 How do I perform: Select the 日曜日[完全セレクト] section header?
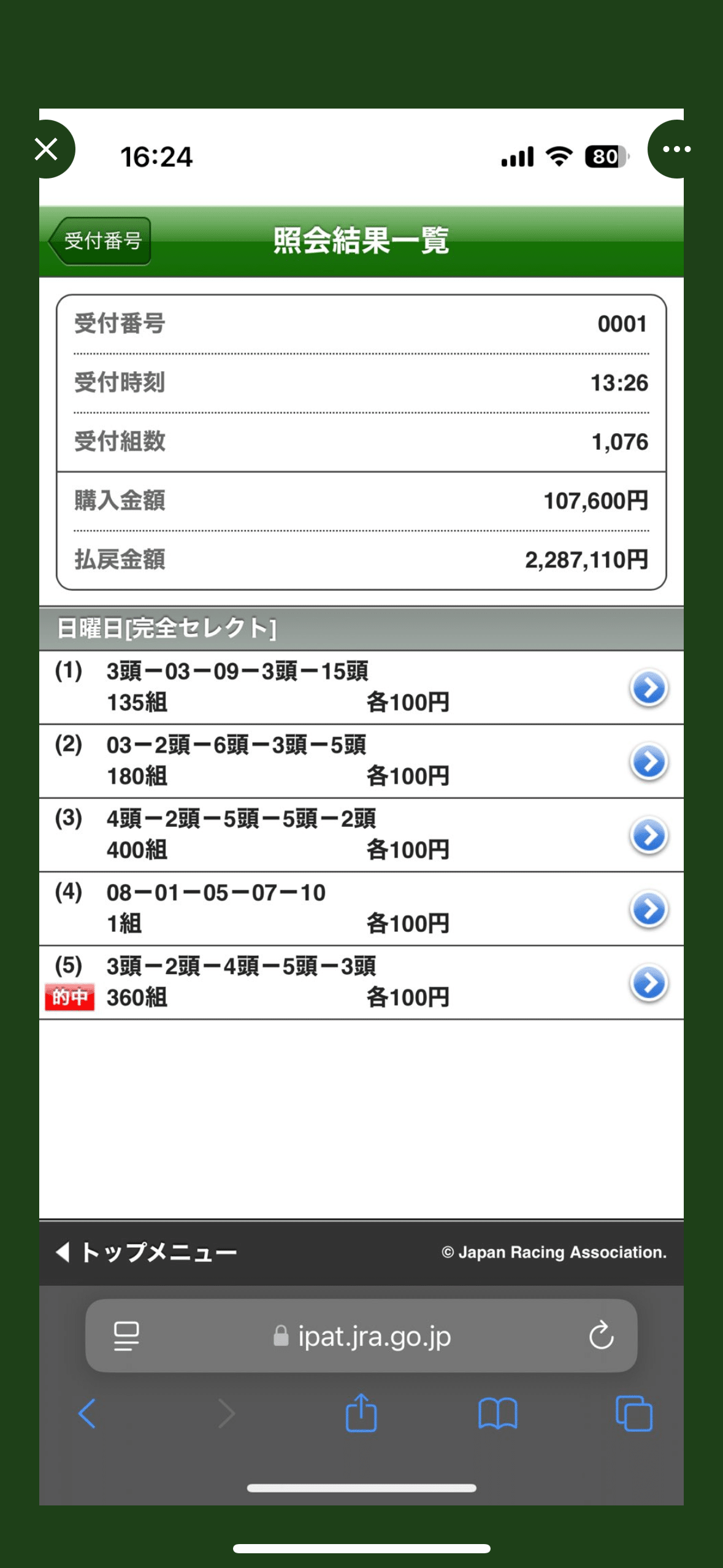coord(166,629)
